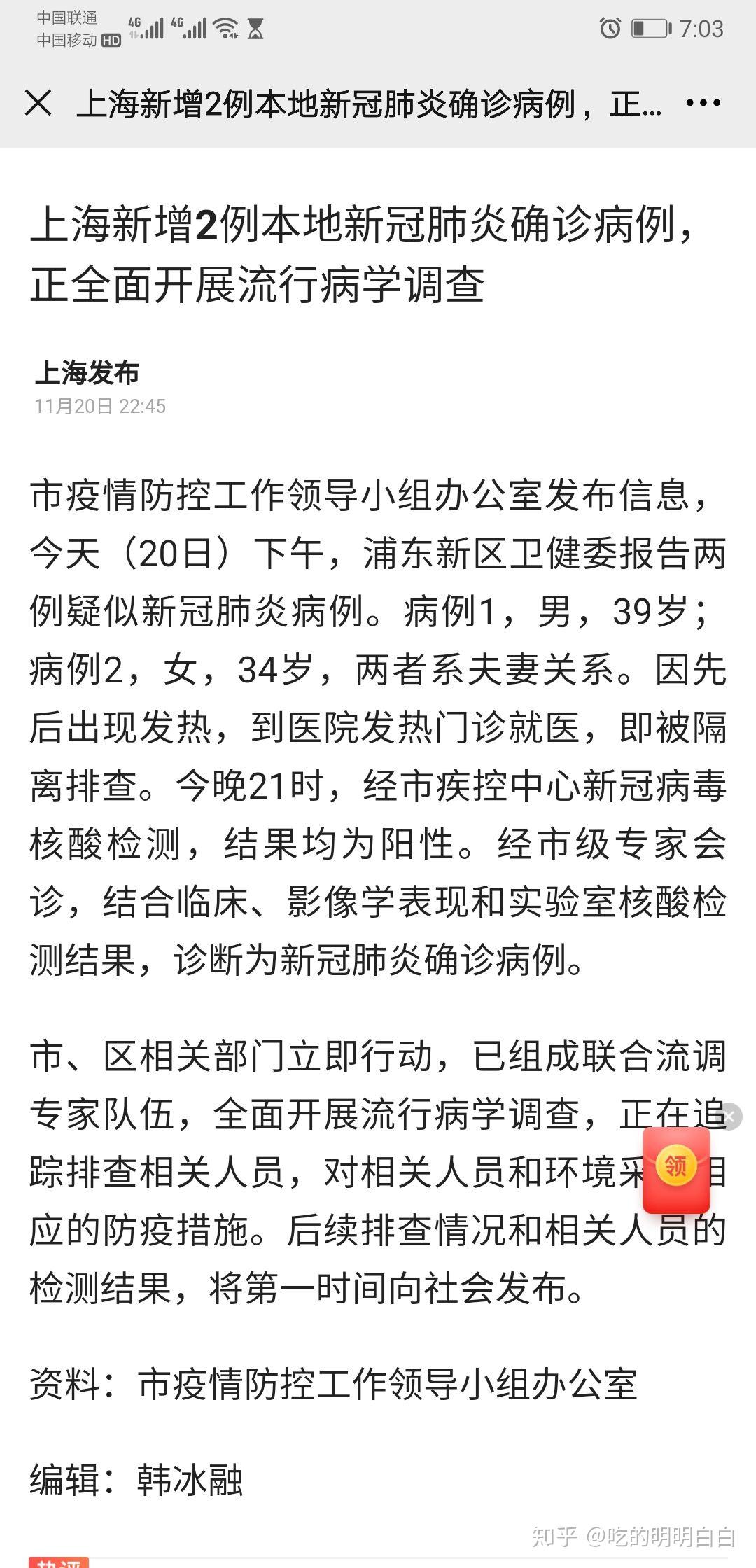Close the article page with the X
Image resolution: width=756 pixels, height=1568 pixels.
(x=38, y=103)
